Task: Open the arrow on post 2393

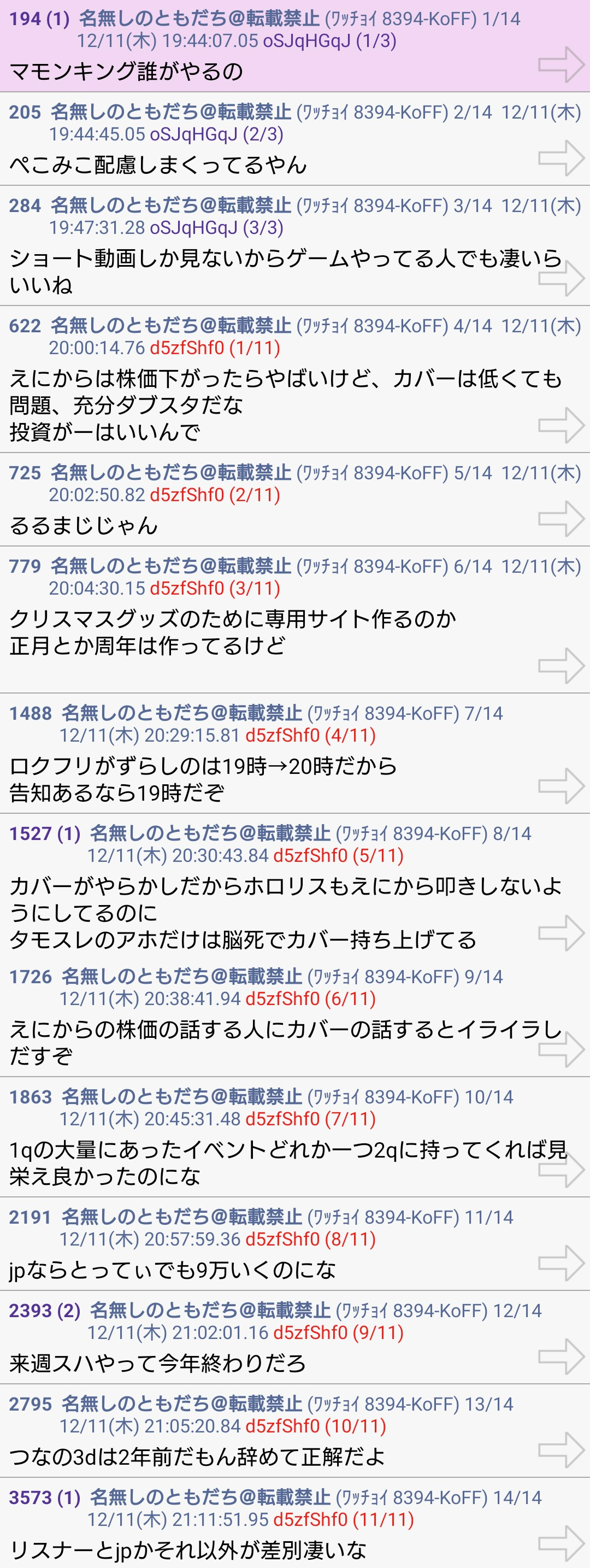Action: [x=561, y=1355]
